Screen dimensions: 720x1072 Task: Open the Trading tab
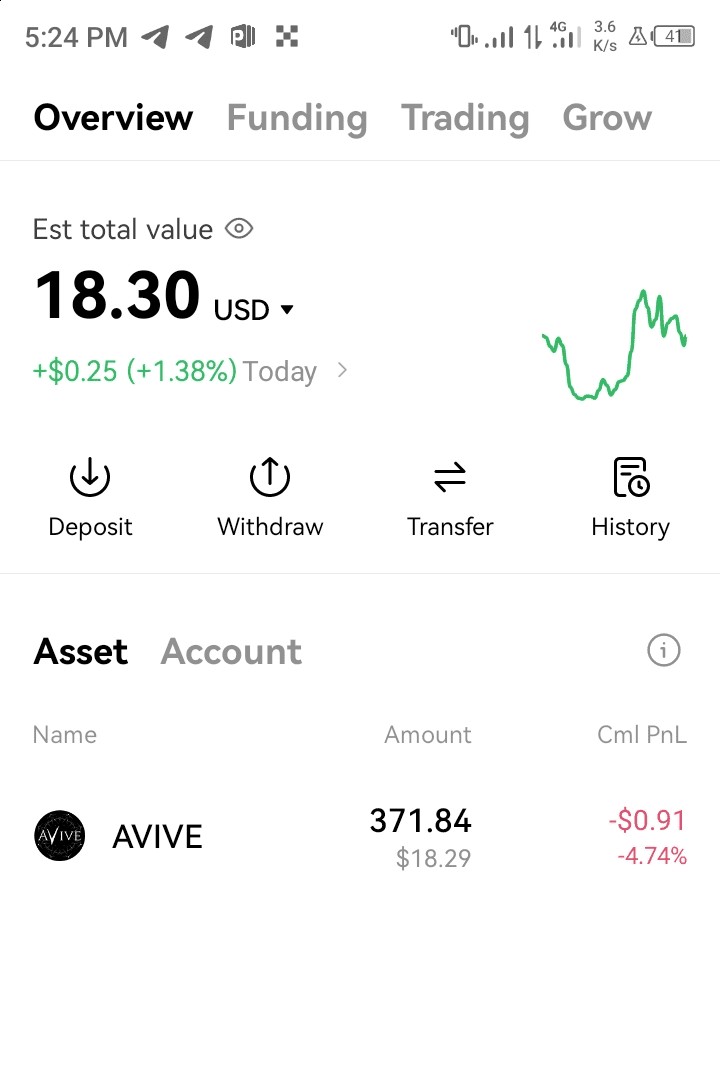465,117
